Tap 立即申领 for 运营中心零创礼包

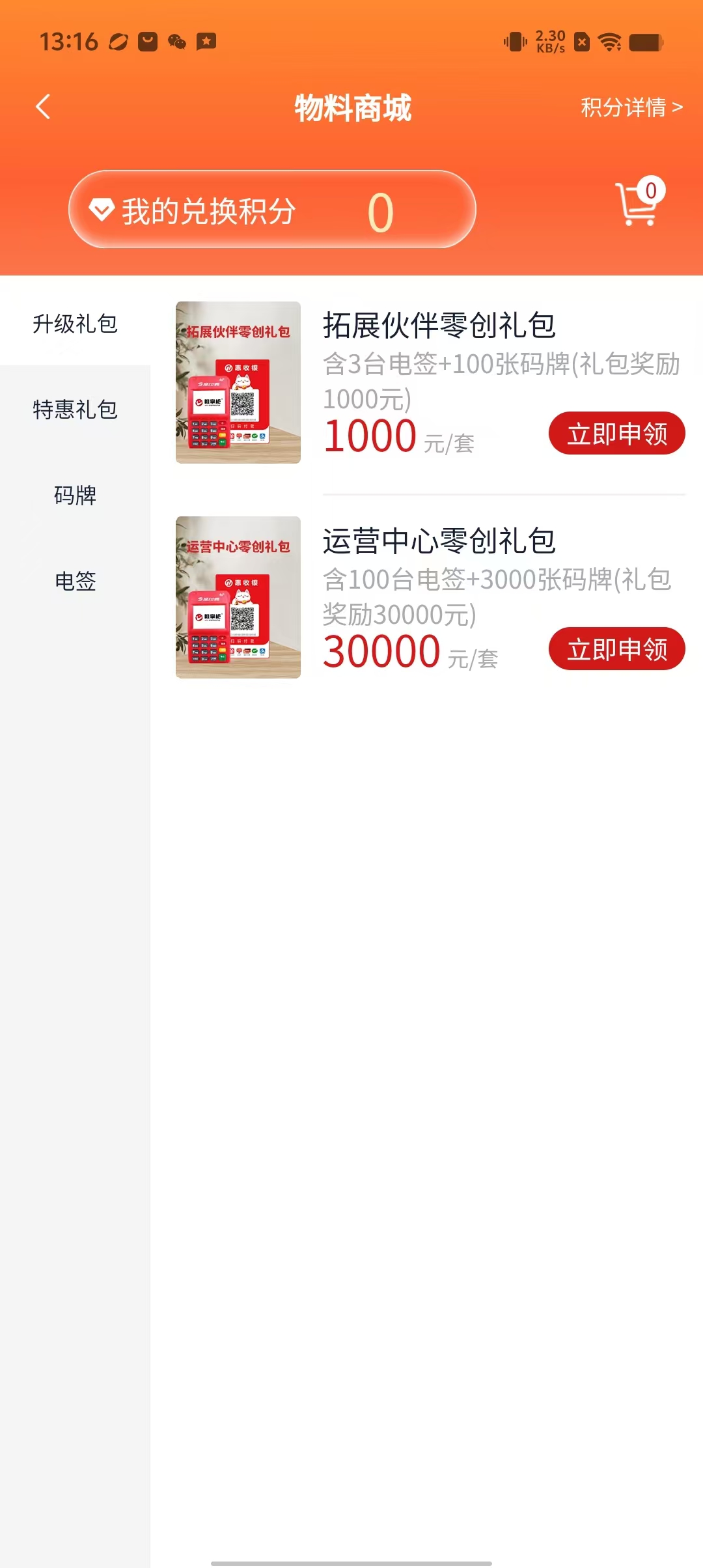pyautogui.click(x=616, y=649)
